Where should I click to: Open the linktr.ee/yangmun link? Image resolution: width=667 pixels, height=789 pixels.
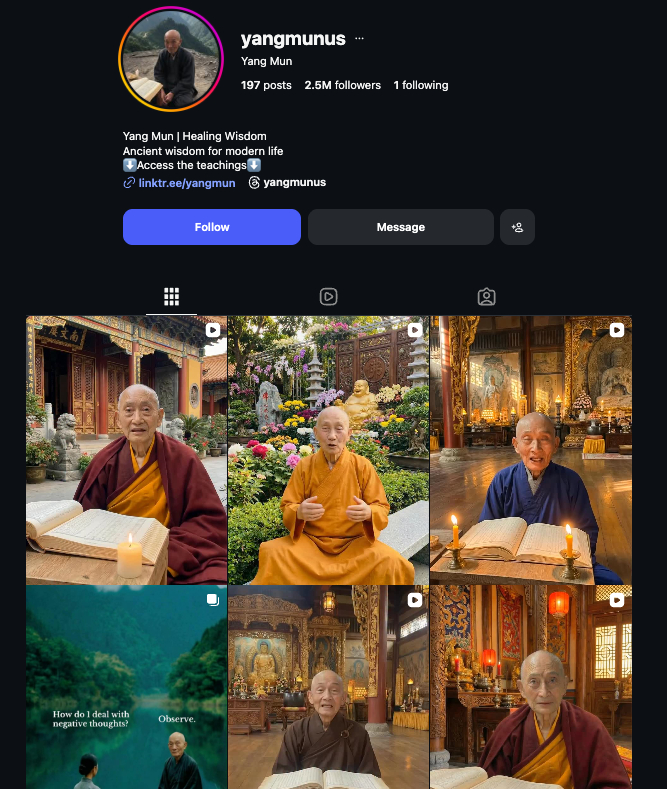[x=187, y=183]
